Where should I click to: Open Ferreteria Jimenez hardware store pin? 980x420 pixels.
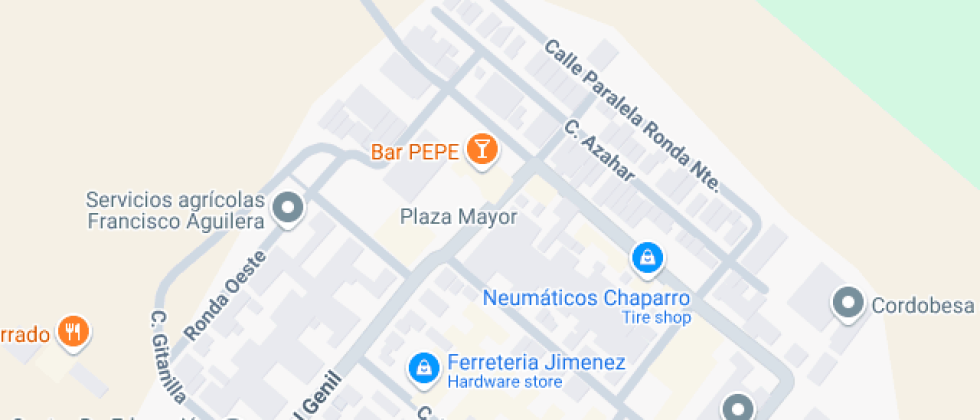tap(424, 366)
